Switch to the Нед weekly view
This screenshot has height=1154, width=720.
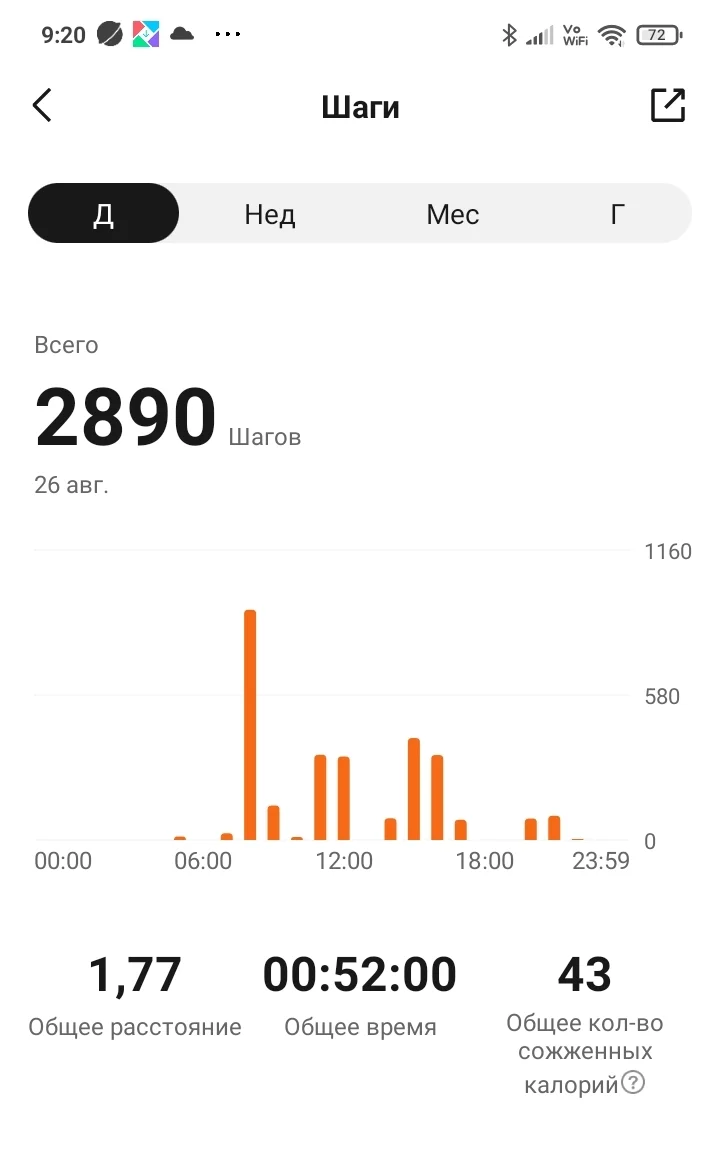[x=270, y=214]
